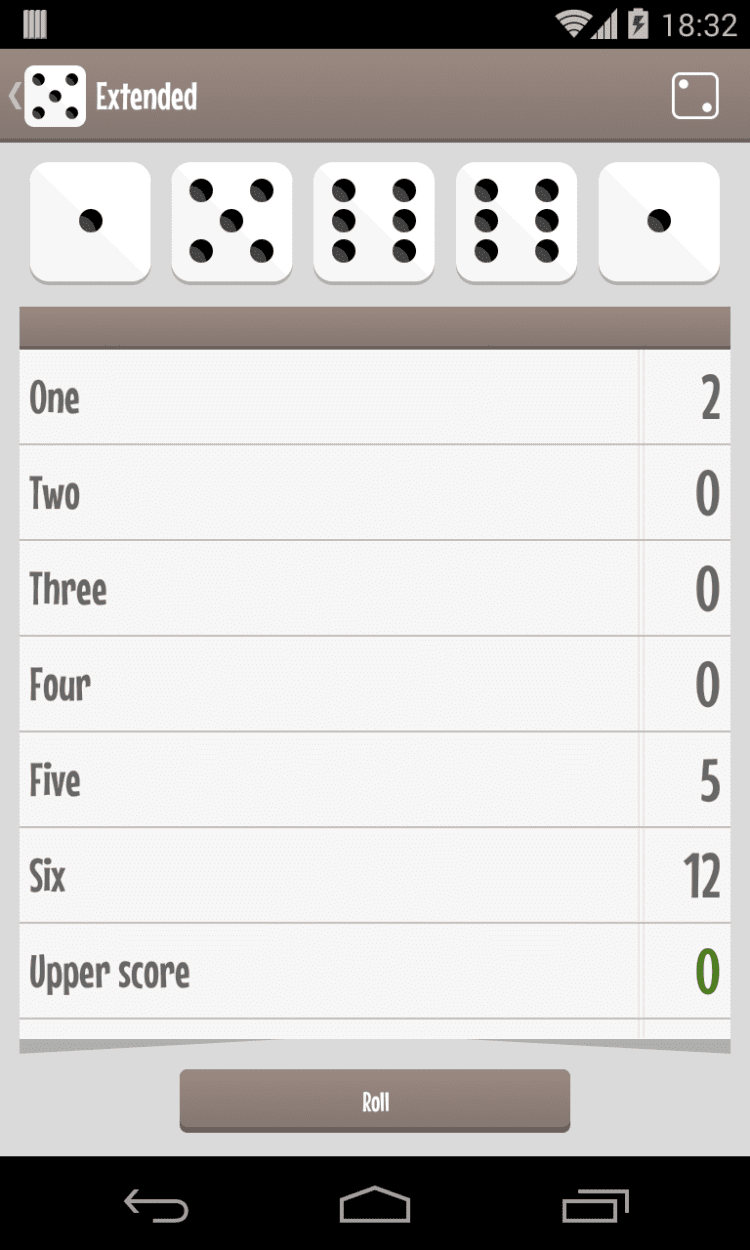Viewport: 750px width, 1250px height.
Task: Choose the Four row scoring 0
Action: click(375, 685)
